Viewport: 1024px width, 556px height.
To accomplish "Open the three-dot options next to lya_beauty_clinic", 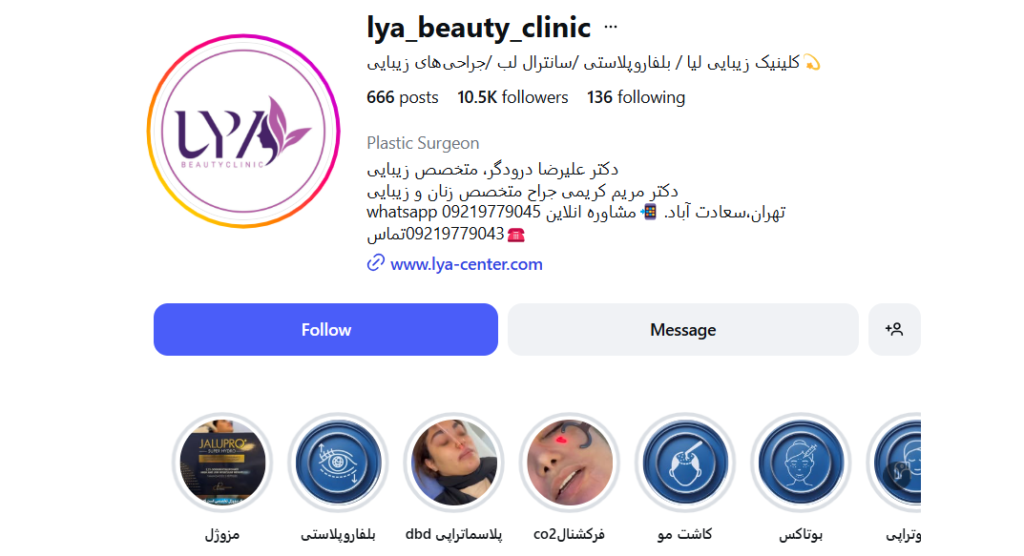I will [611, 27].
